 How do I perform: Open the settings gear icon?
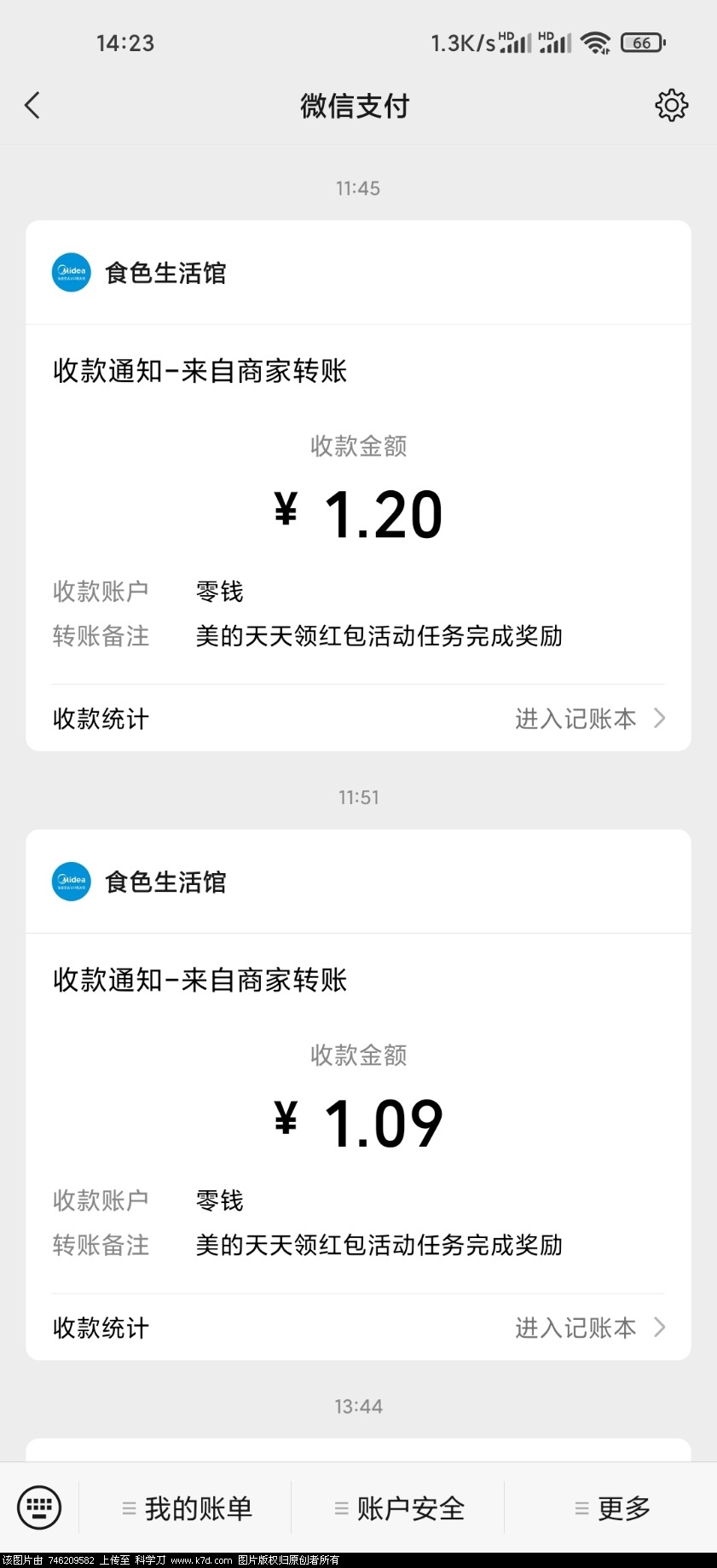[671, 105]
